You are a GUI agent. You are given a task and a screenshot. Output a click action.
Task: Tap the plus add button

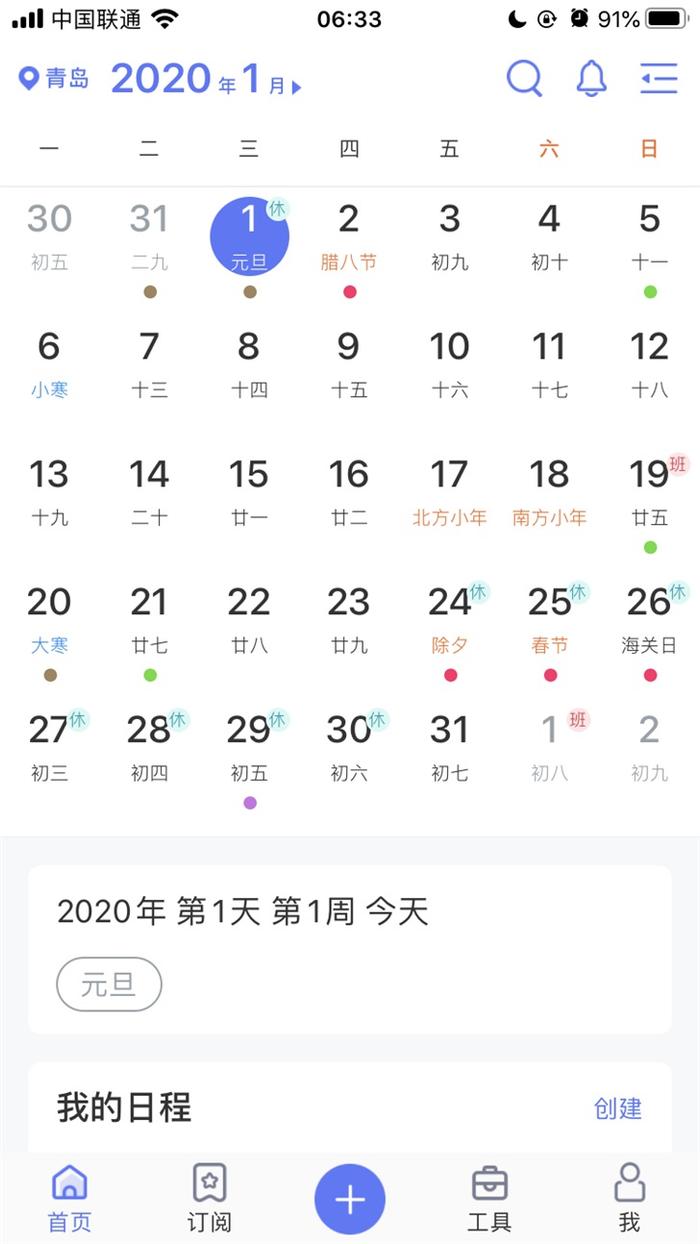(x=350, y=1200)
